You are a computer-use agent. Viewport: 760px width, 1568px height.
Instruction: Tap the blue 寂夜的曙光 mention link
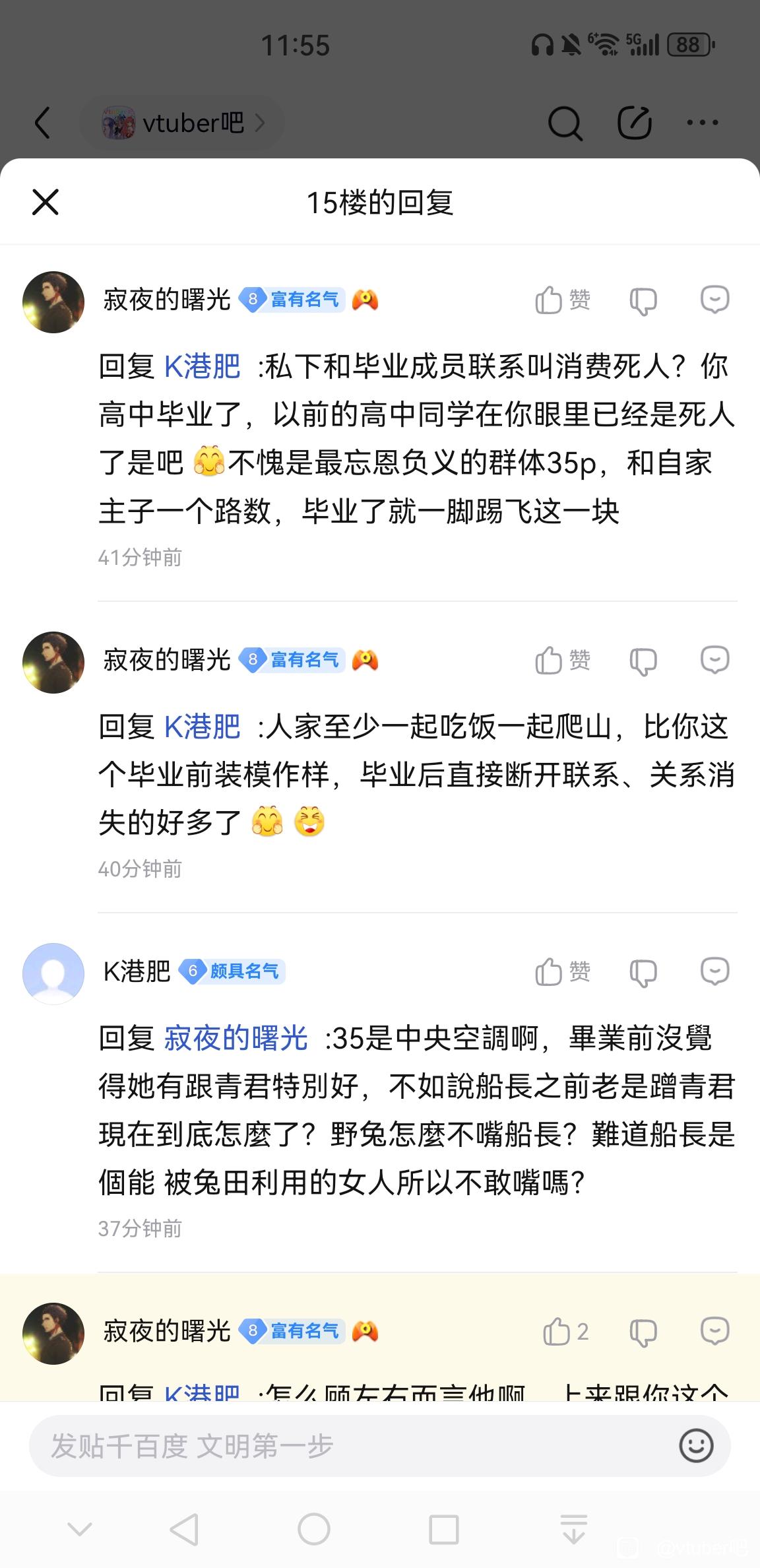pyautogui.click(x=236, y=1038)
